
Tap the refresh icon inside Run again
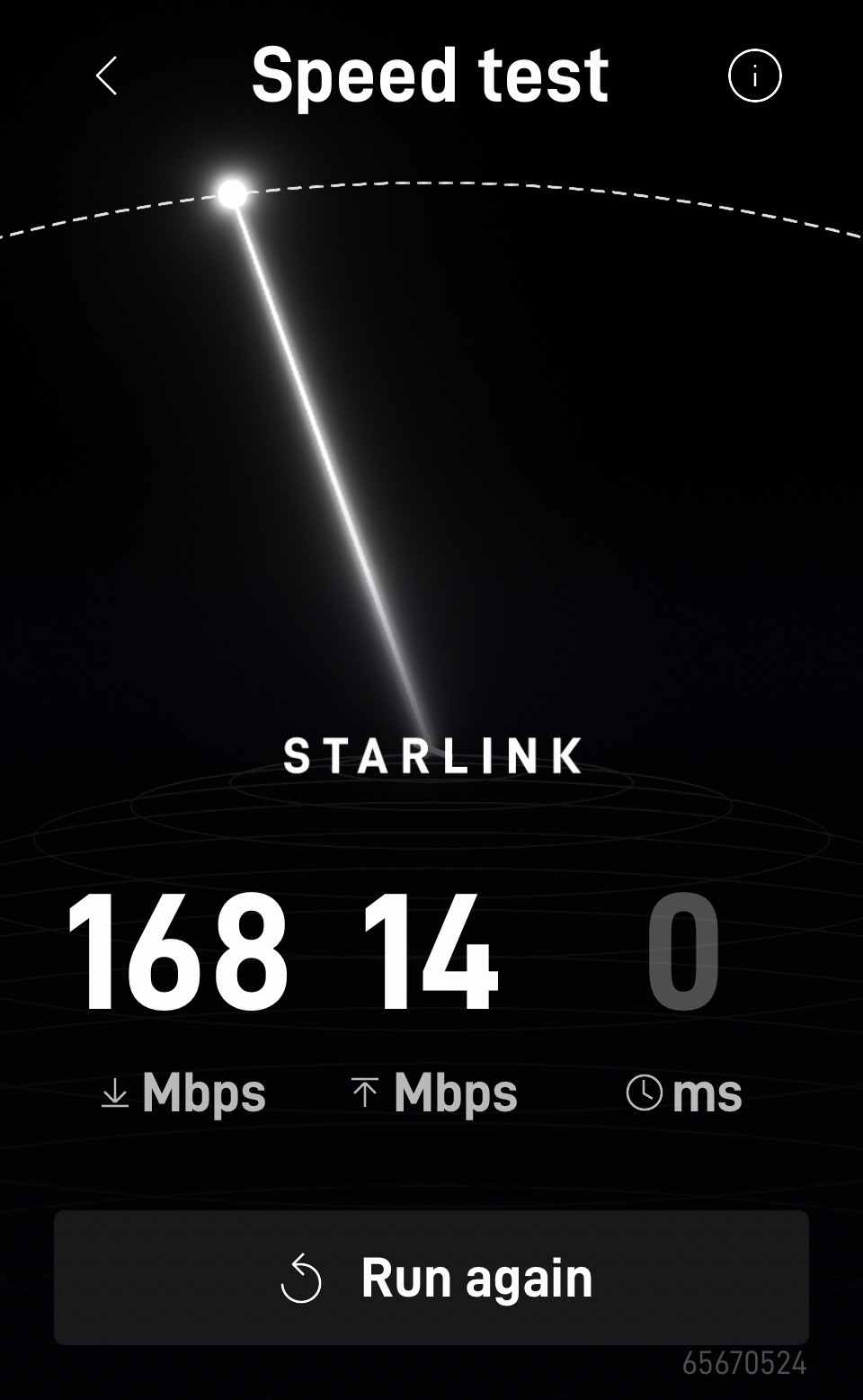304,1276
